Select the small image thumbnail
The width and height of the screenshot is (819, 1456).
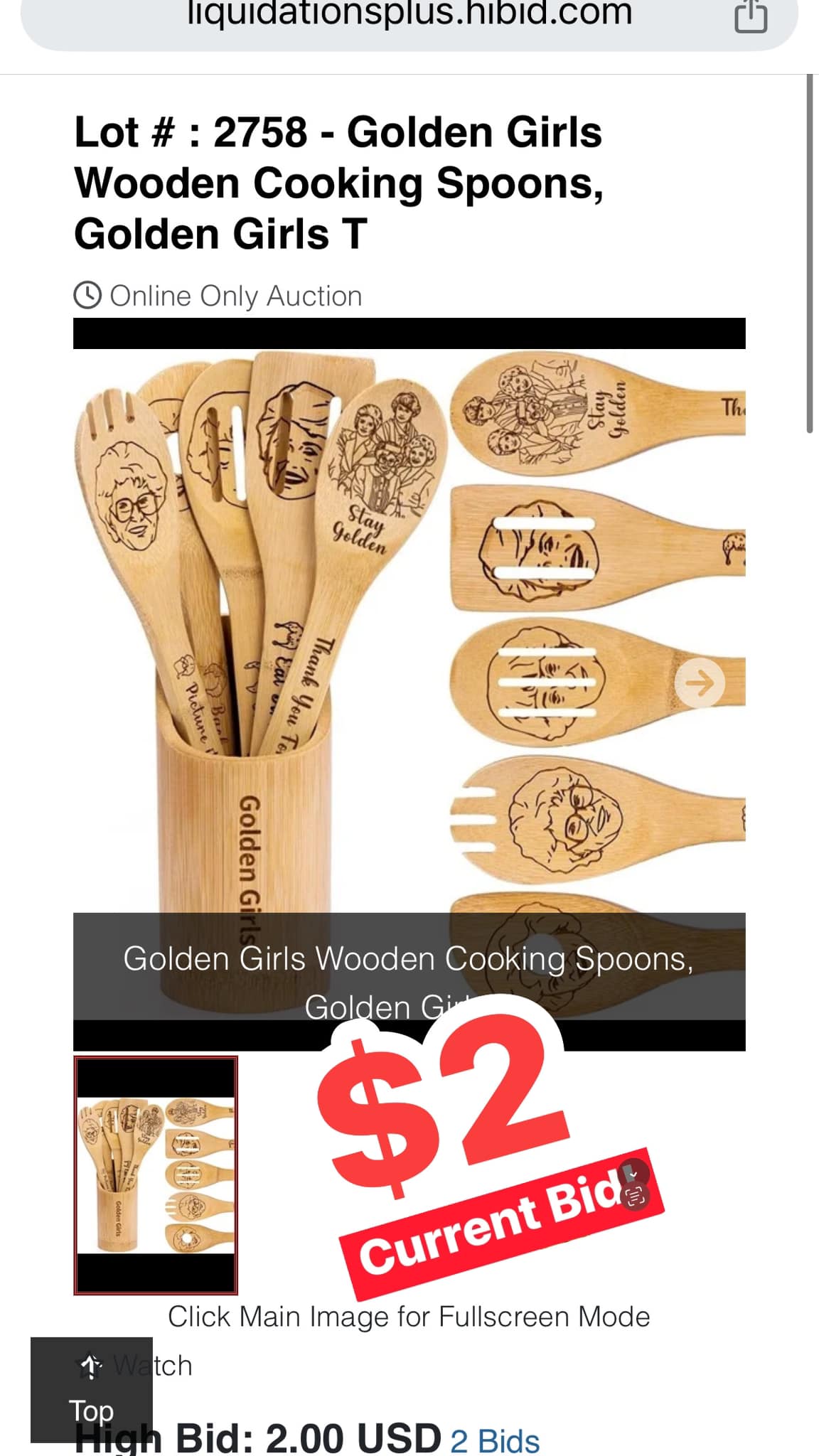click(156, 1174)
